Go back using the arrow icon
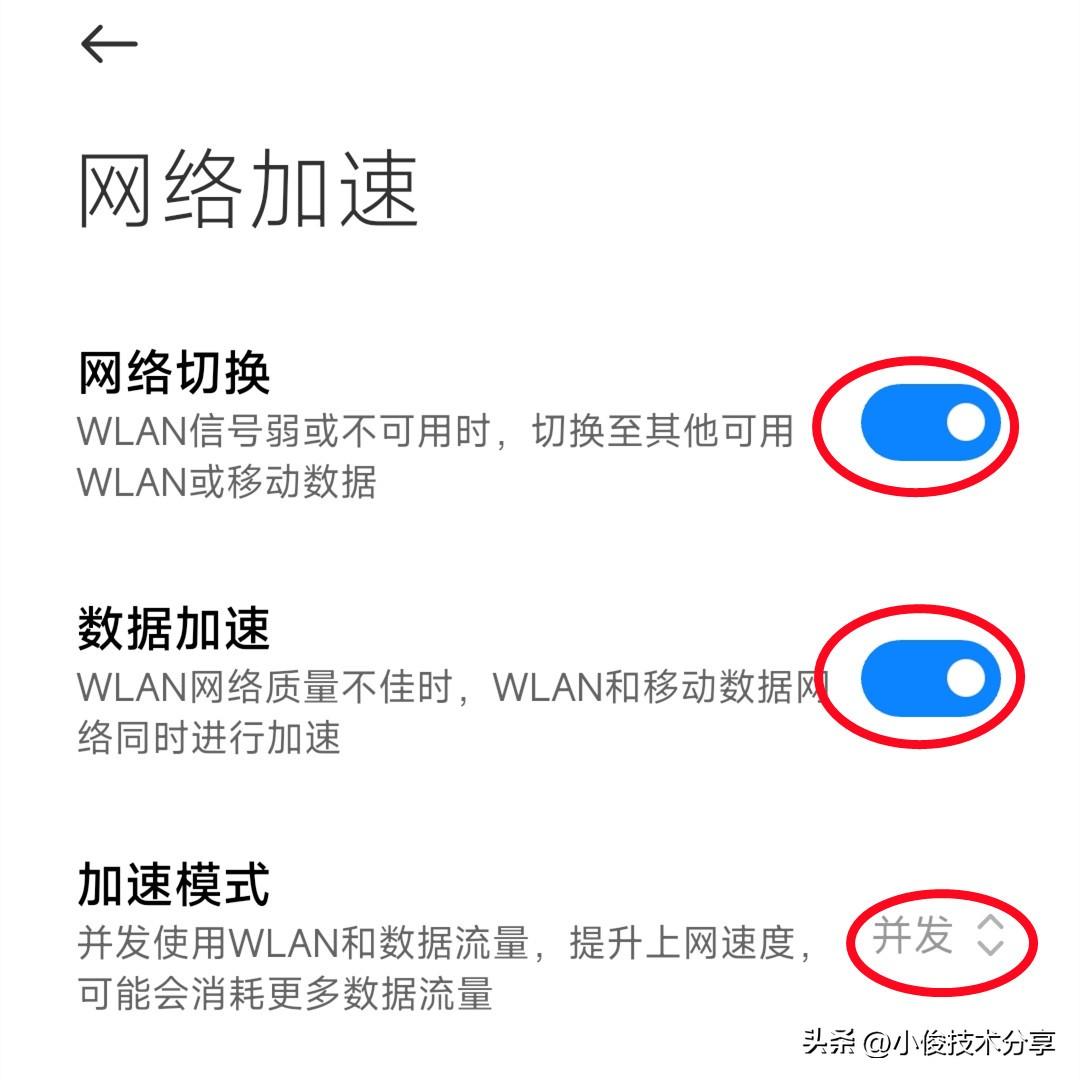 [x=109, y=44]
